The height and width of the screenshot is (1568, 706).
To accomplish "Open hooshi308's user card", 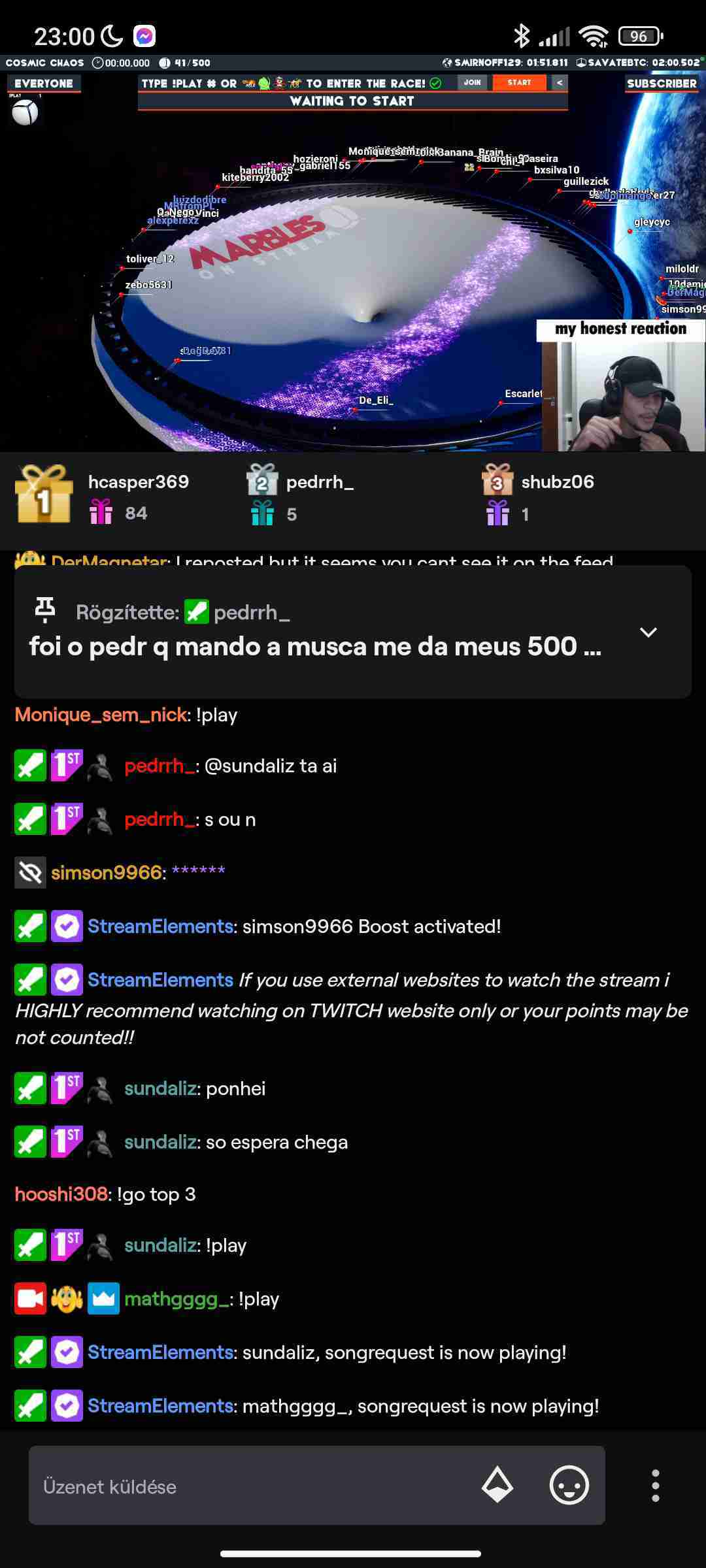I will 61,1194.
